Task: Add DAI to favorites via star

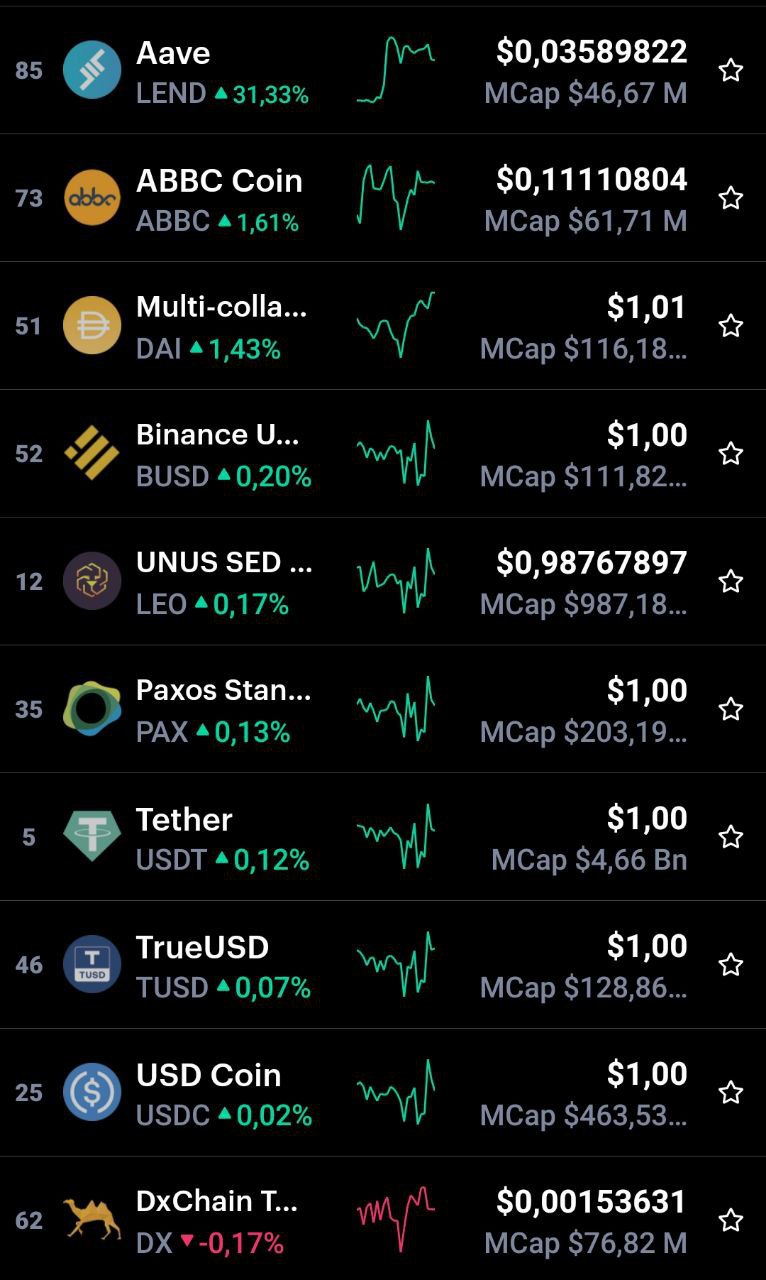Action: pos(731,326)
